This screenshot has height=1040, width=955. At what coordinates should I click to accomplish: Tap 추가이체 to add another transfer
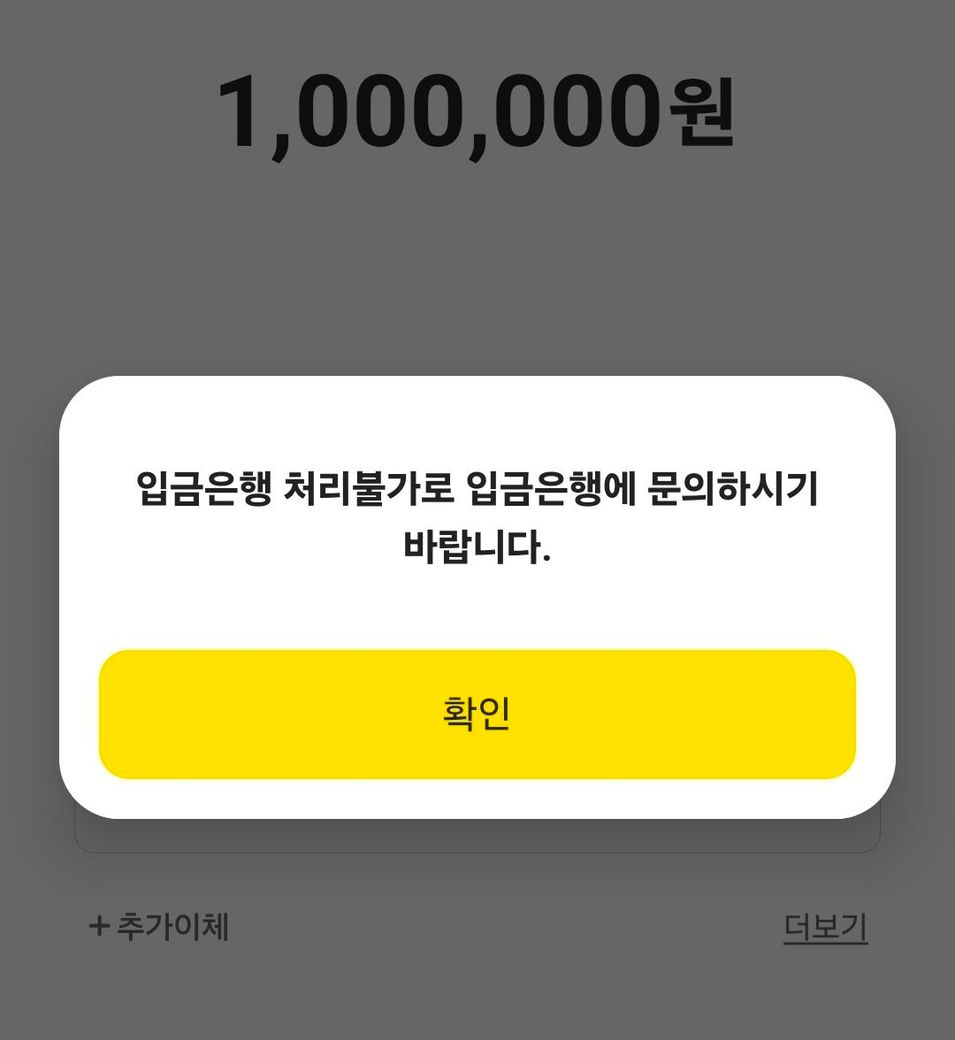(x=160, y=927)
